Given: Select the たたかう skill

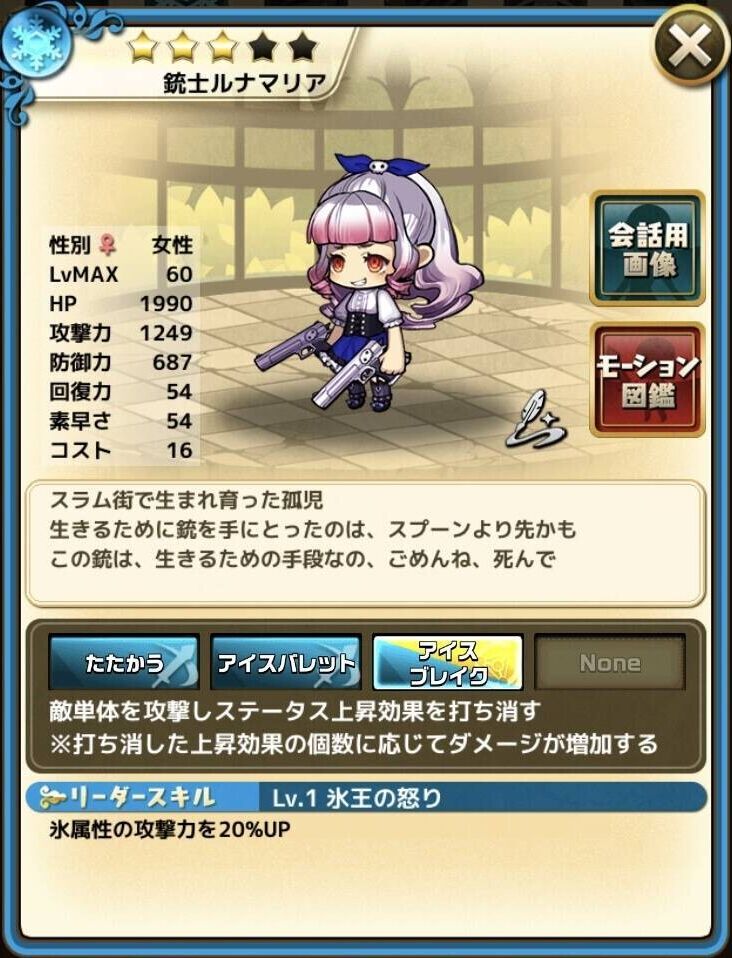Looking at the screenshot, I should (124, 662).
